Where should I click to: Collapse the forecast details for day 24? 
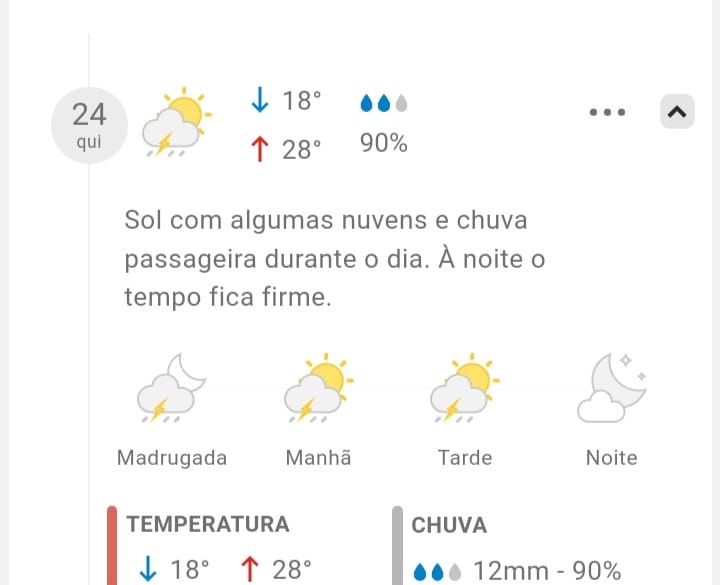[677, 112]
